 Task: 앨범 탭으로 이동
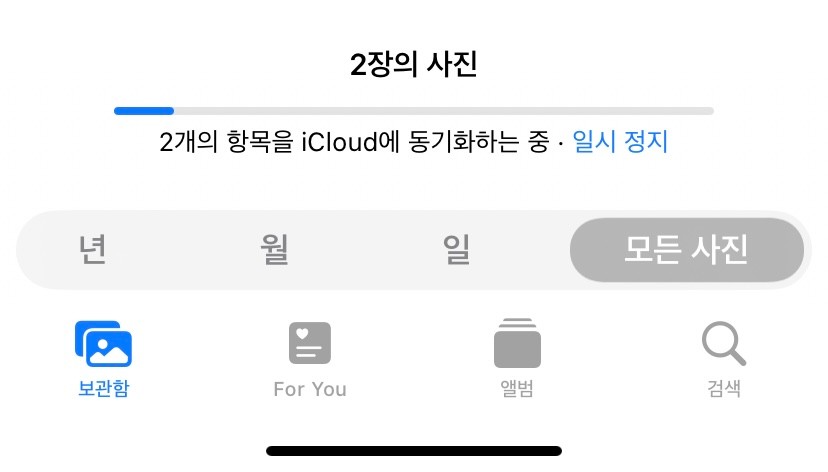click(x=517, y=360)
